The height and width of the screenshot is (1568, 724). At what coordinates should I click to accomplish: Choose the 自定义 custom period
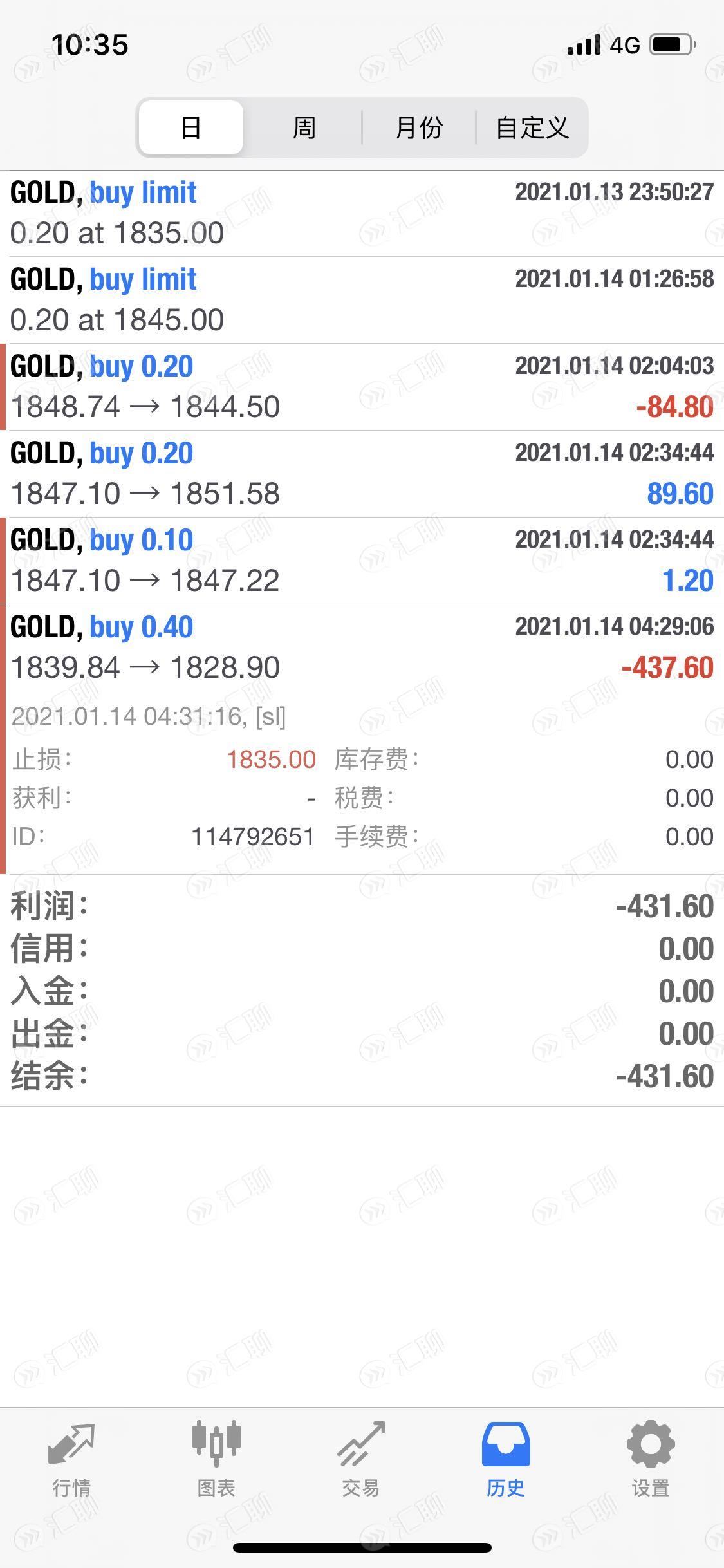pyautogui.click(x=532, y=127)
